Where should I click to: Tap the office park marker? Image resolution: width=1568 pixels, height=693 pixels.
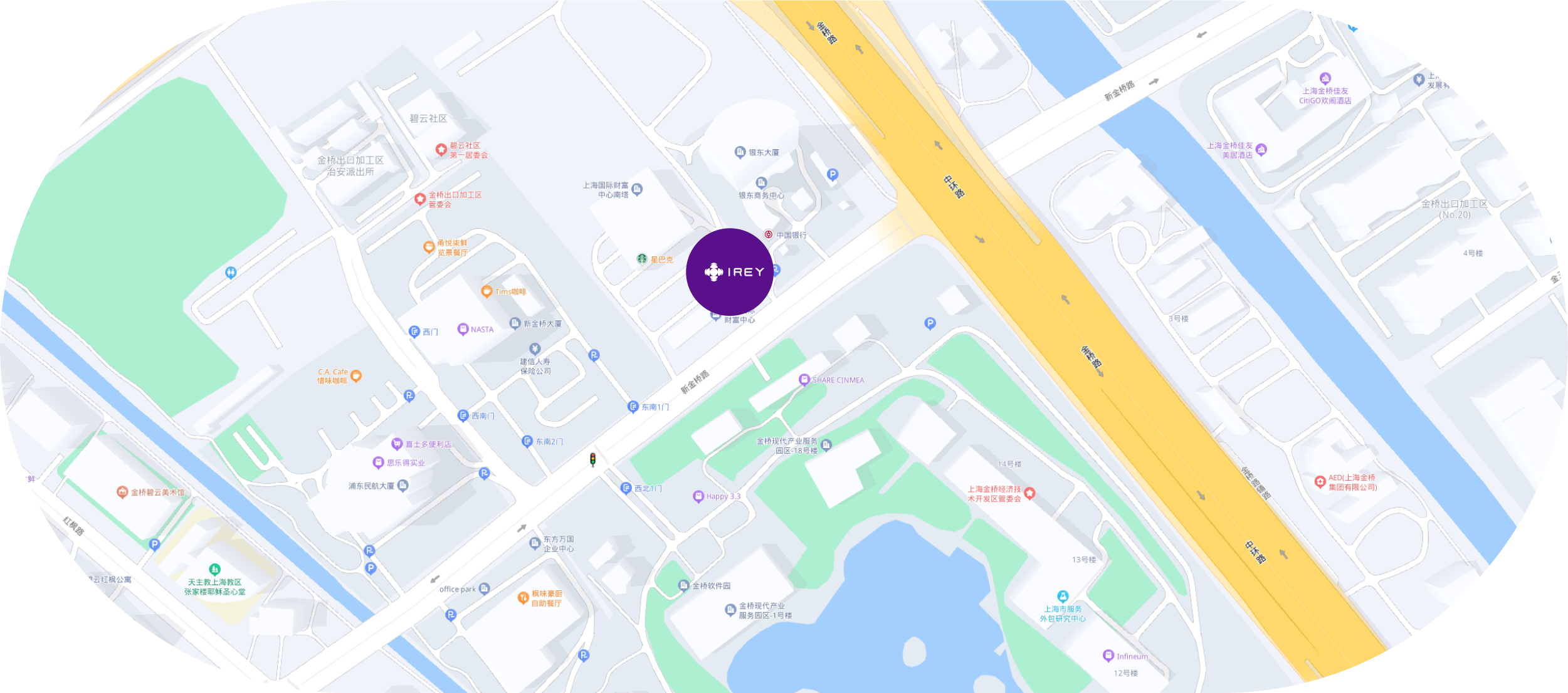coord(485,588)
